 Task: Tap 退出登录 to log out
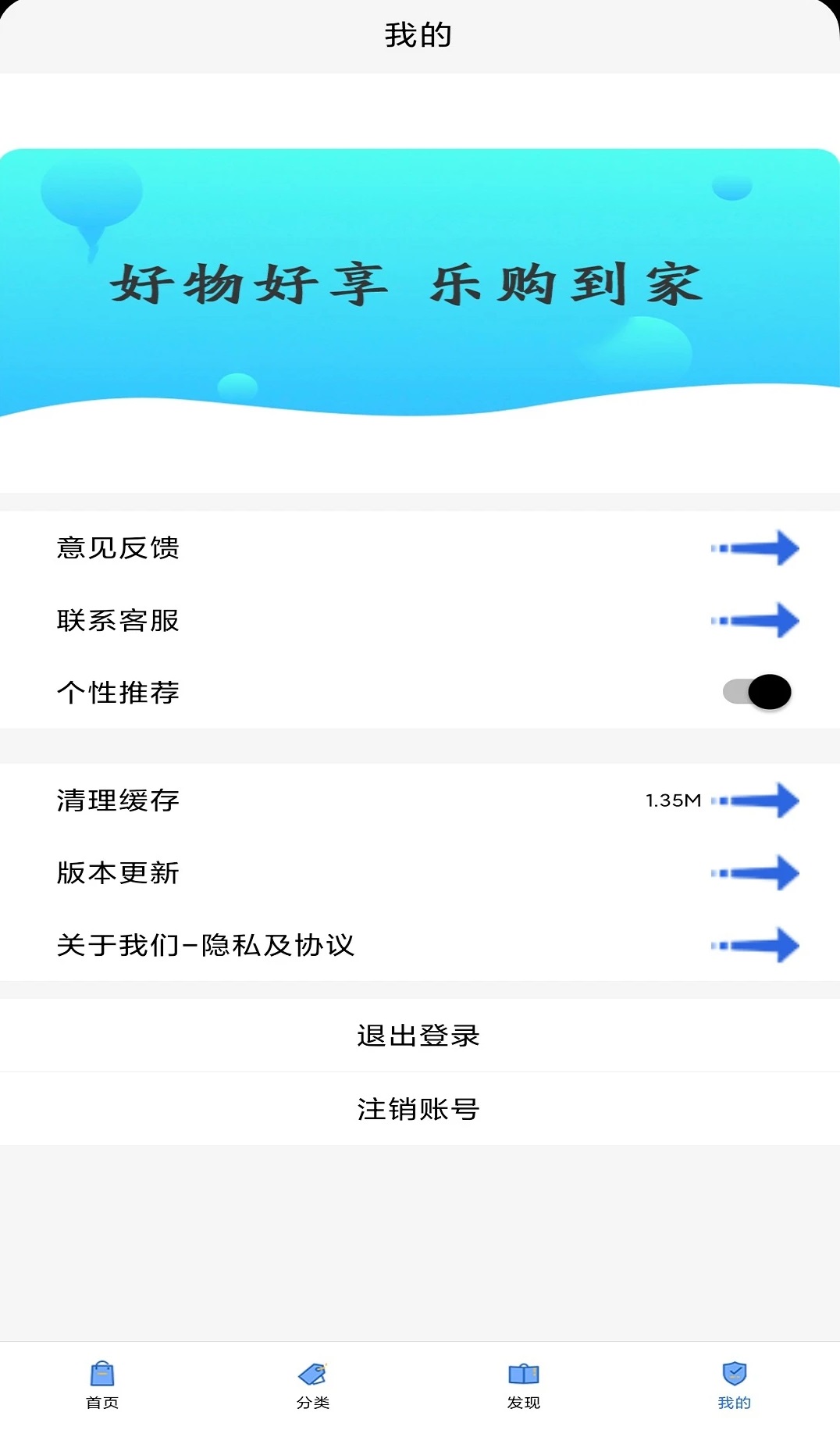(x=419, y=1036)
